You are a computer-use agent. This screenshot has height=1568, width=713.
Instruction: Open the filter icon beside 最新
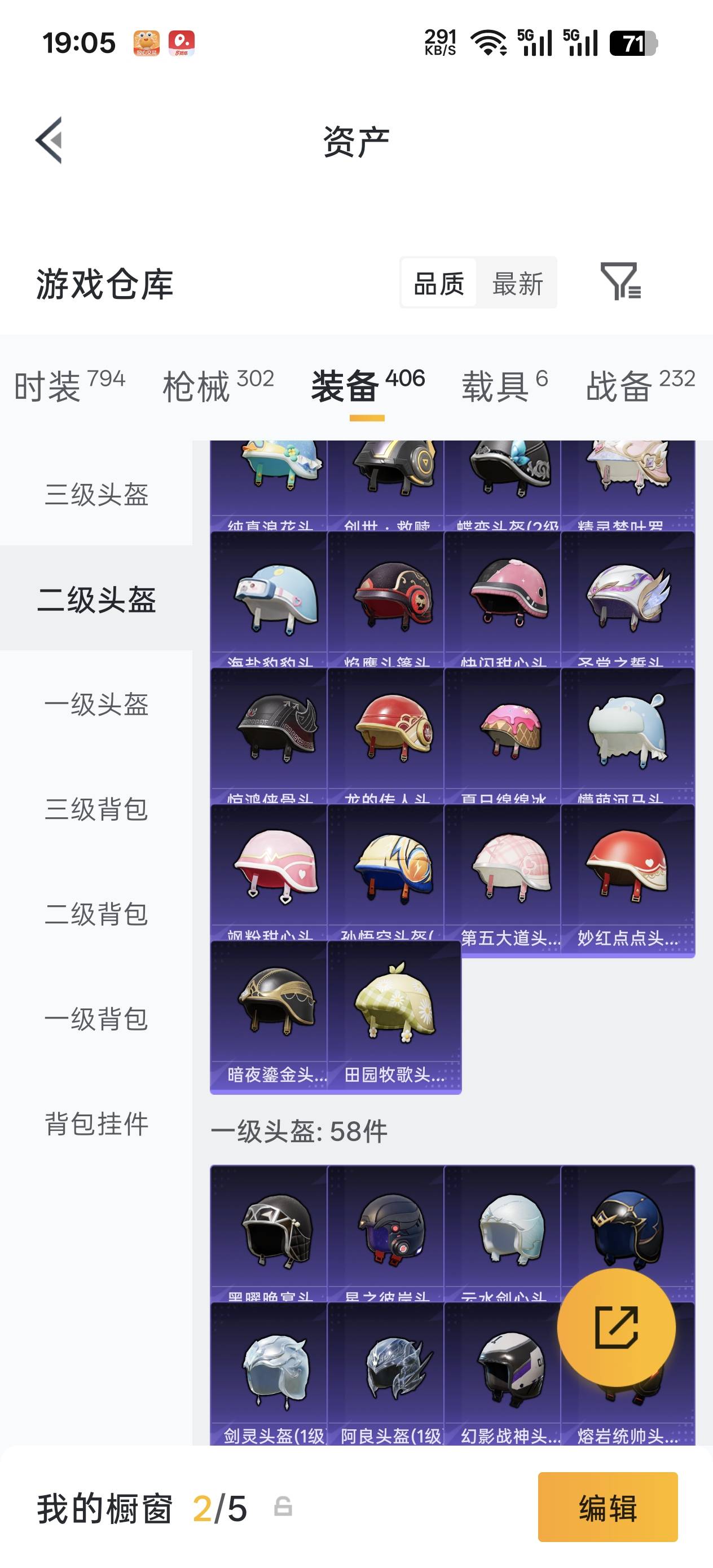tap(620, 282)
